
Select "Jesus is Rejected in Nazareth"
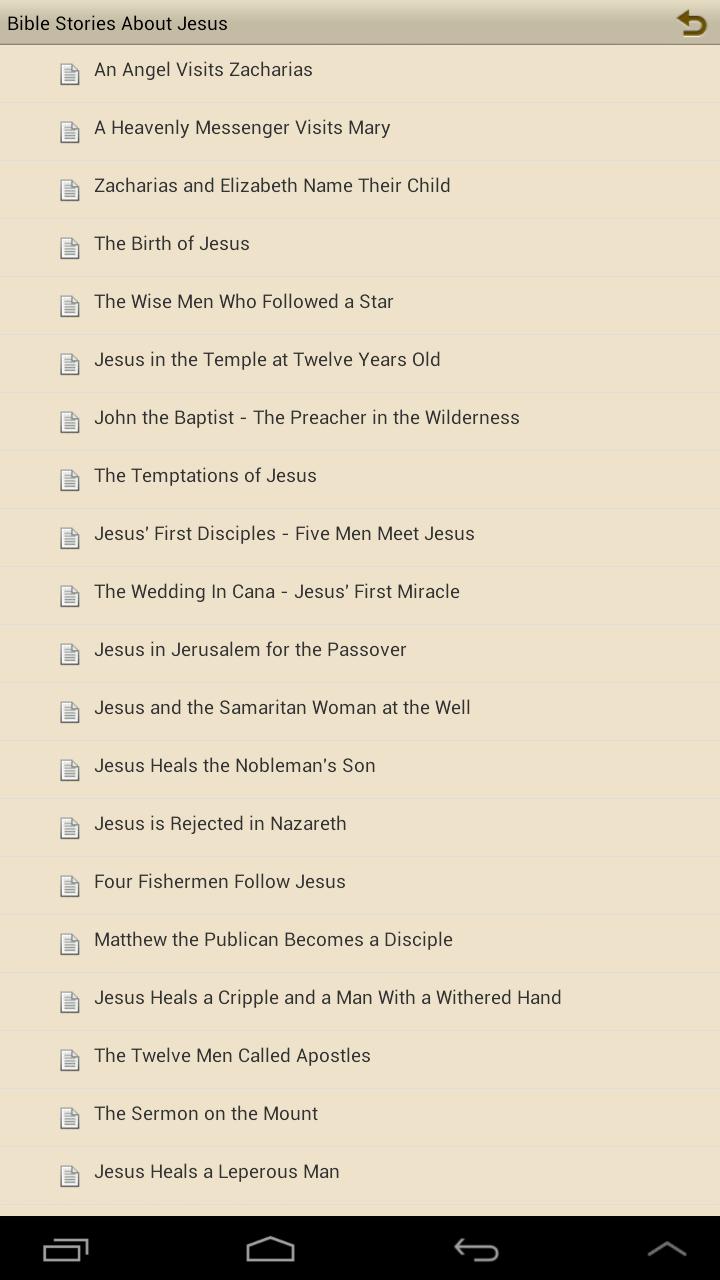click(x=220, y=824)
